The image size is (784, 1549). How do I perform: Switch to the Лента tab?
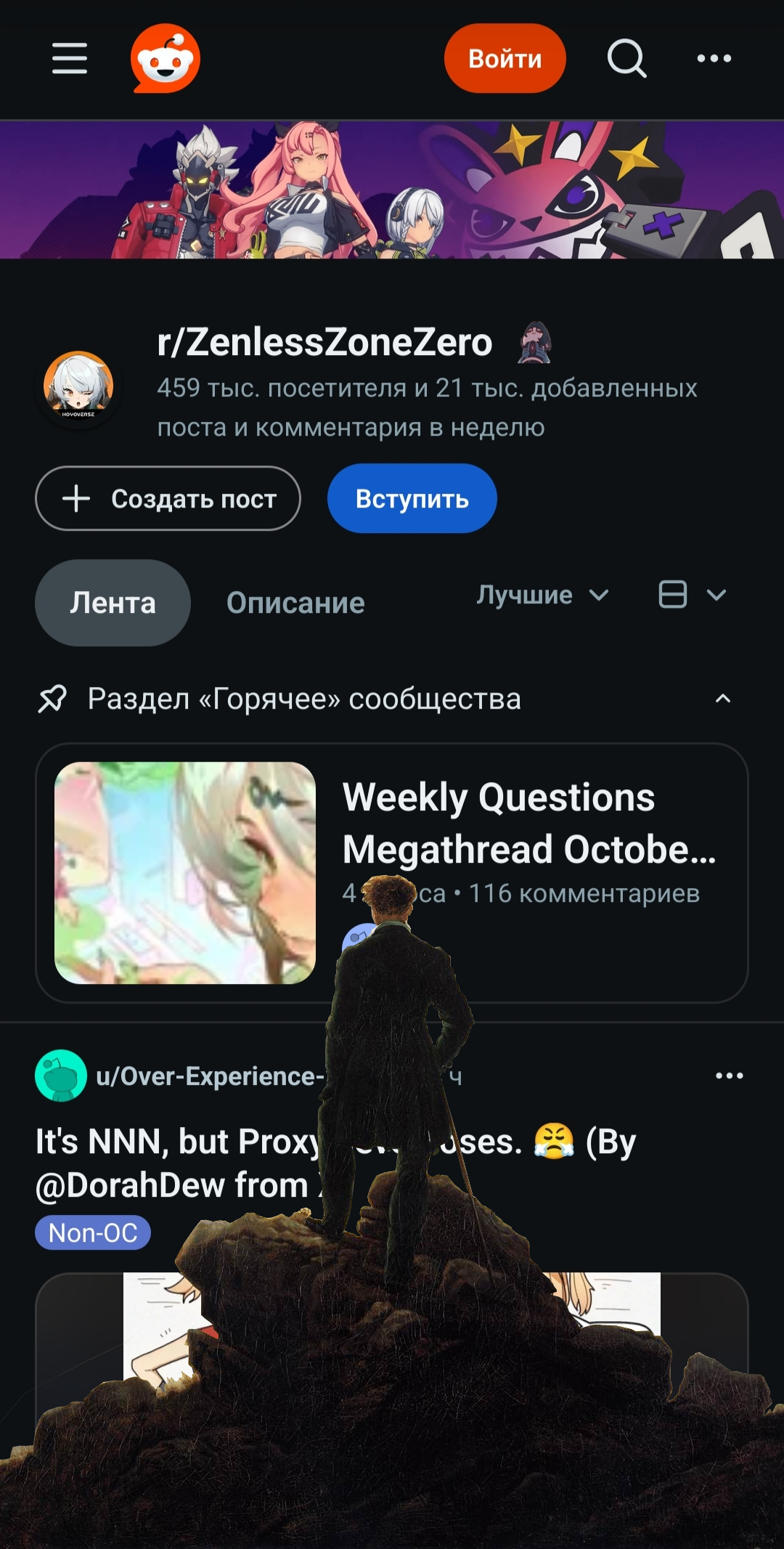(113, 602)
